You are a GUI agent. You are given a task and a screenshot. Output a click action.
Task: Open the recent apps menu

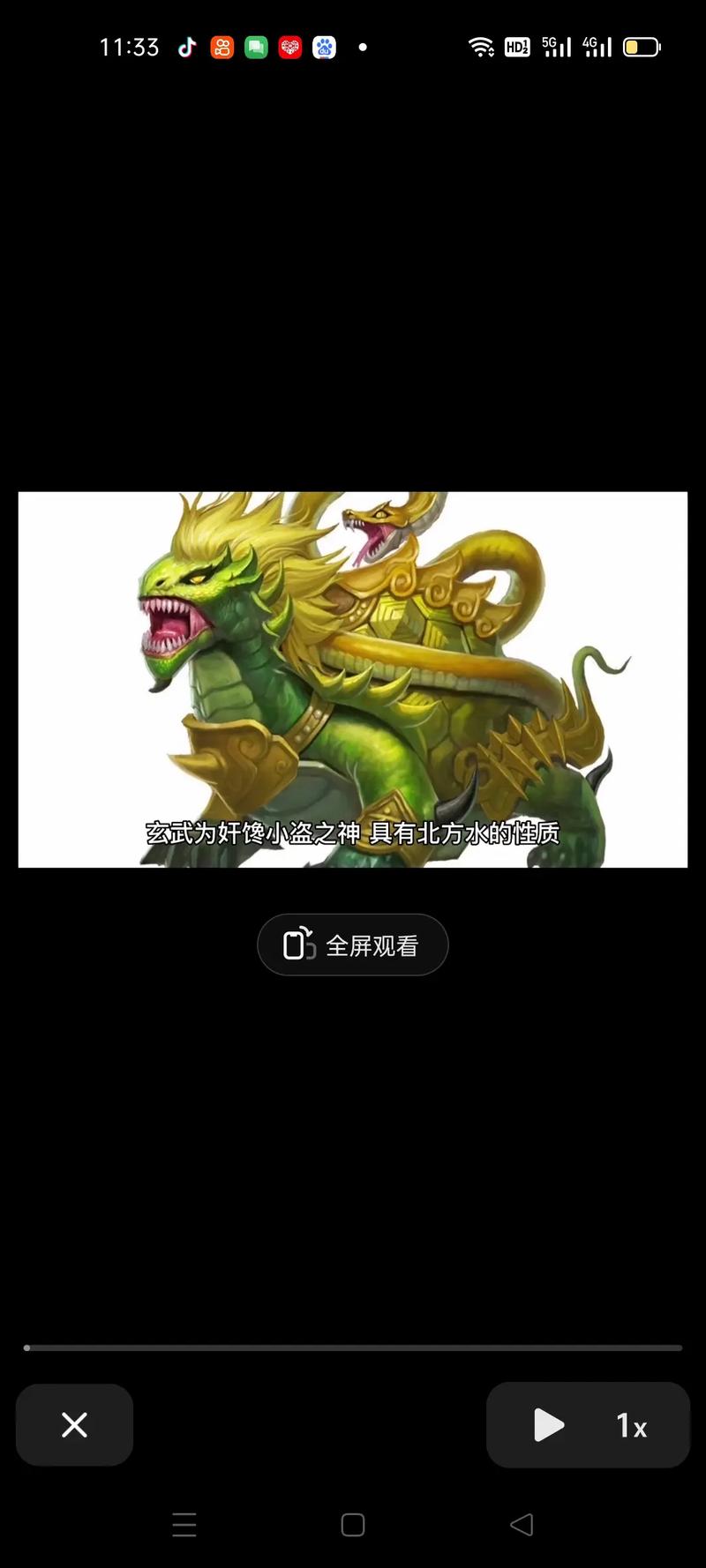(184, 1524)
